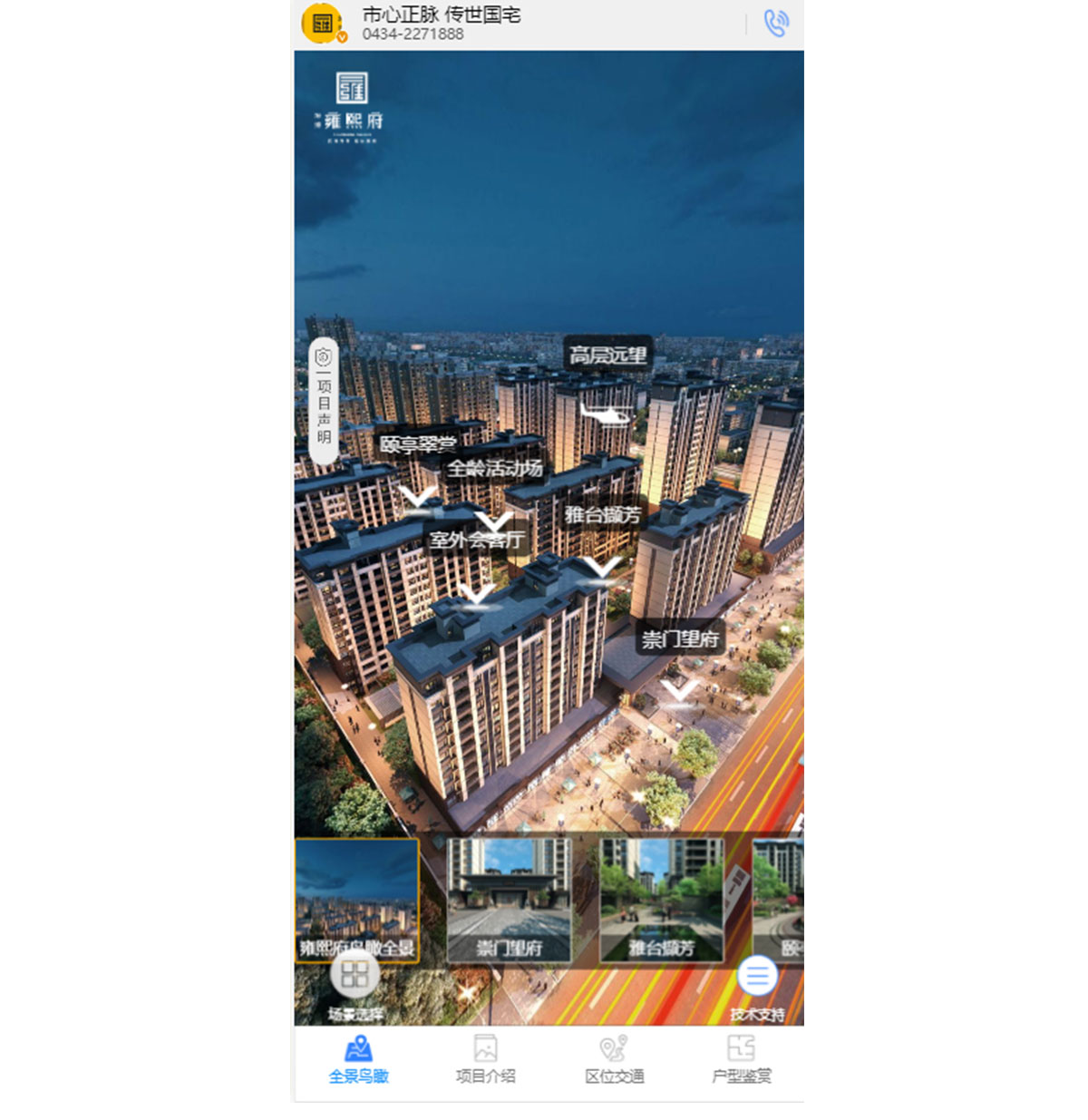Open the 崇门里府 scene thumbnail

[510, 900]
